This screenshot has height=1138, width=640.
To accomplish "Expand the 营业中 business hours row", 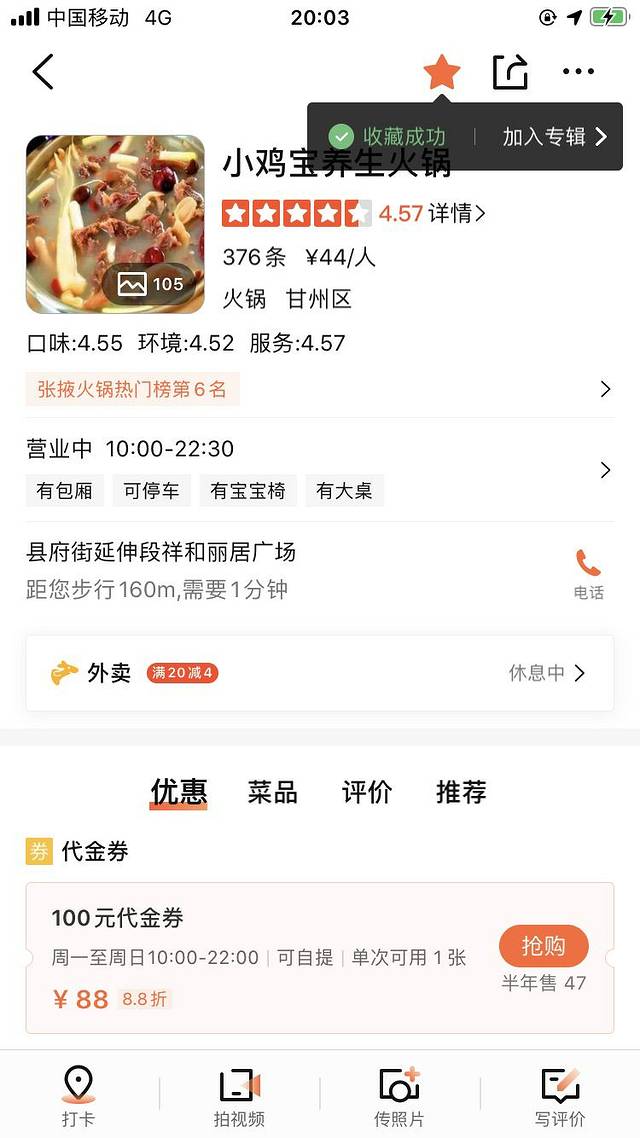I will point(320,469).
